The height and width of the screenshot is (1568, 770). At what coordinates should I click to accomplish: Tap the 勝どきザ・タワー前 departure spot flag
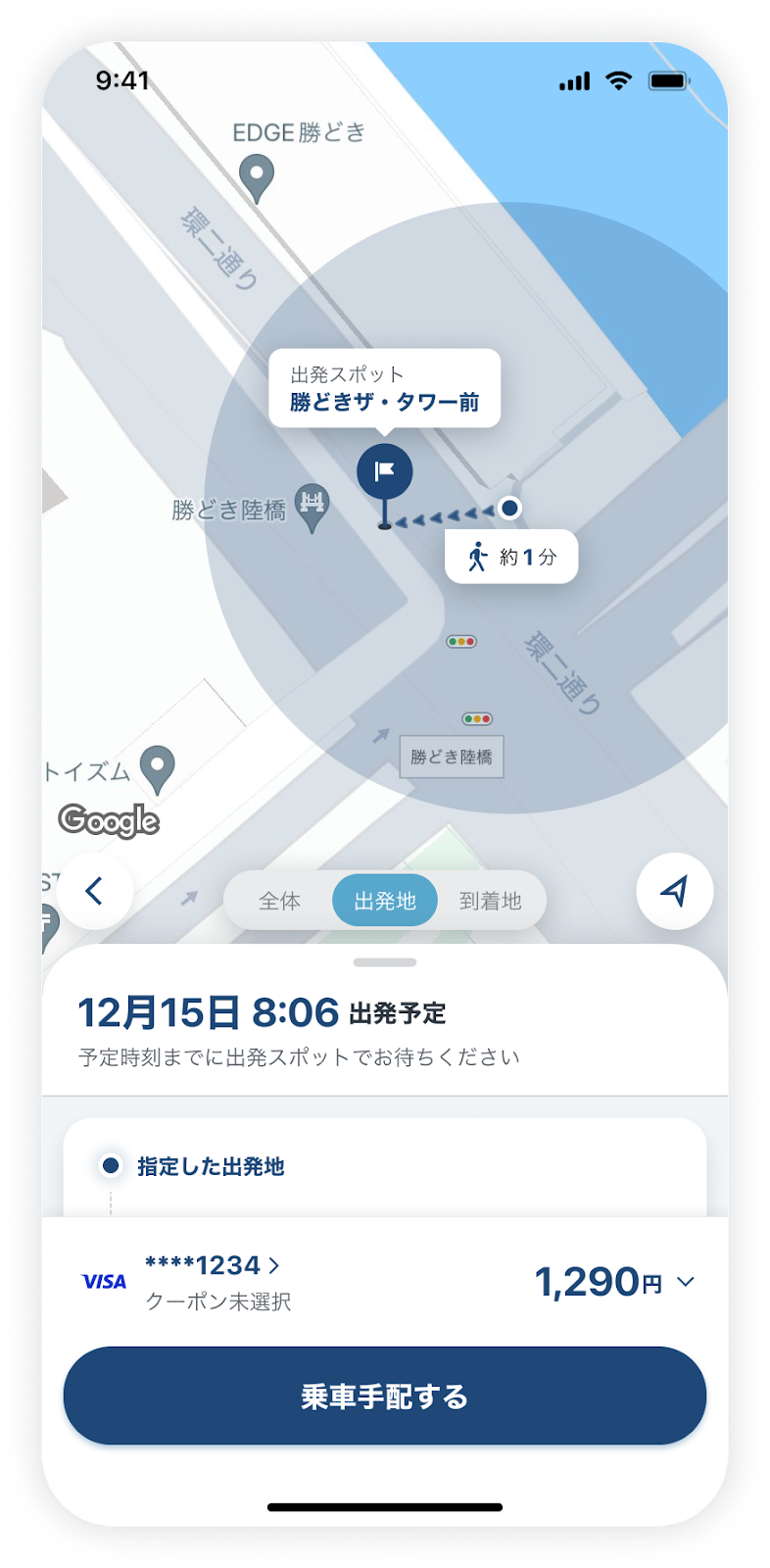pos(385,484)
